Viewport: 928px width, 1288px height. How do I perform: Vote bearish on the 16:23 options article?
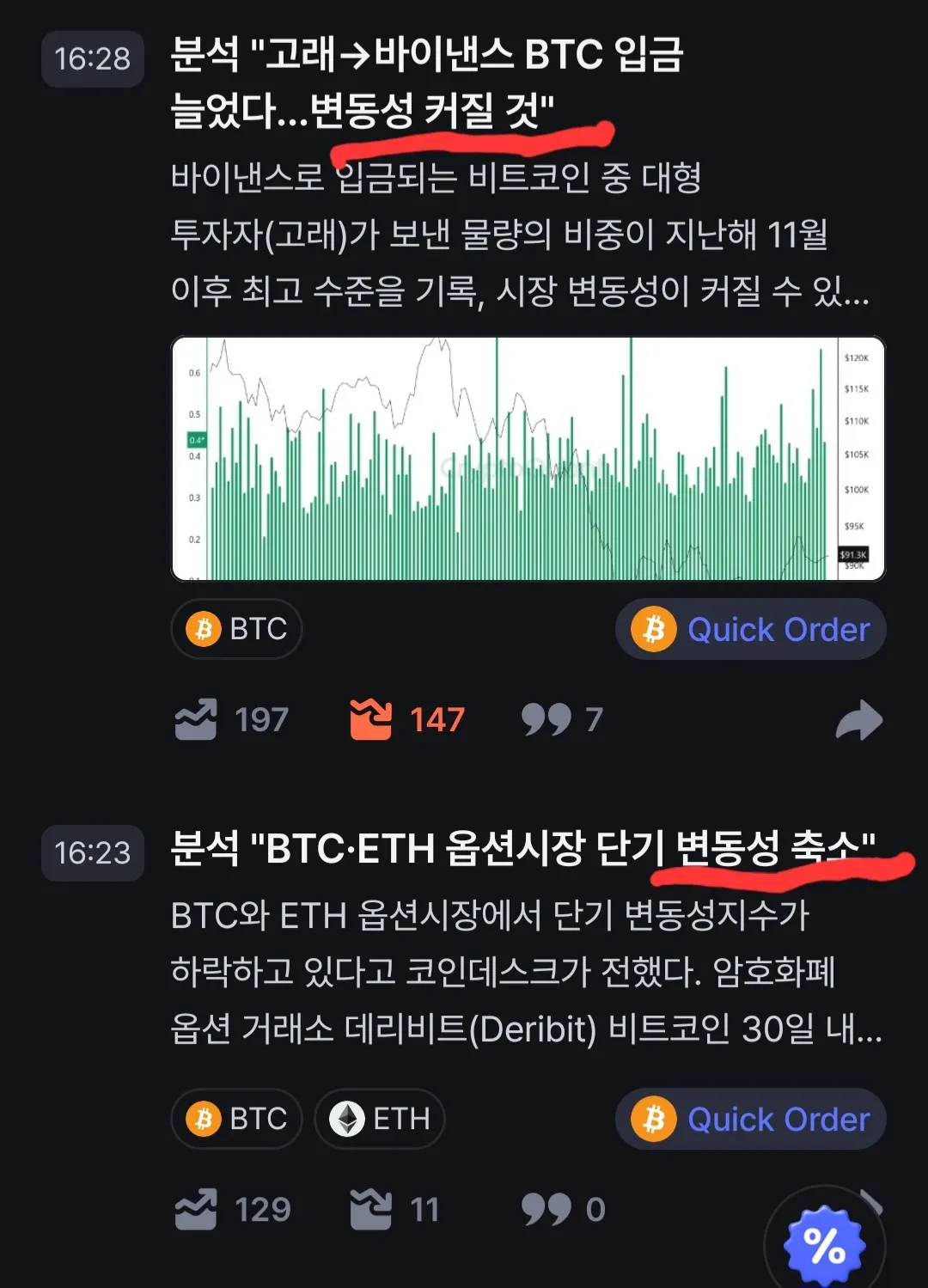pos(394,1210)
